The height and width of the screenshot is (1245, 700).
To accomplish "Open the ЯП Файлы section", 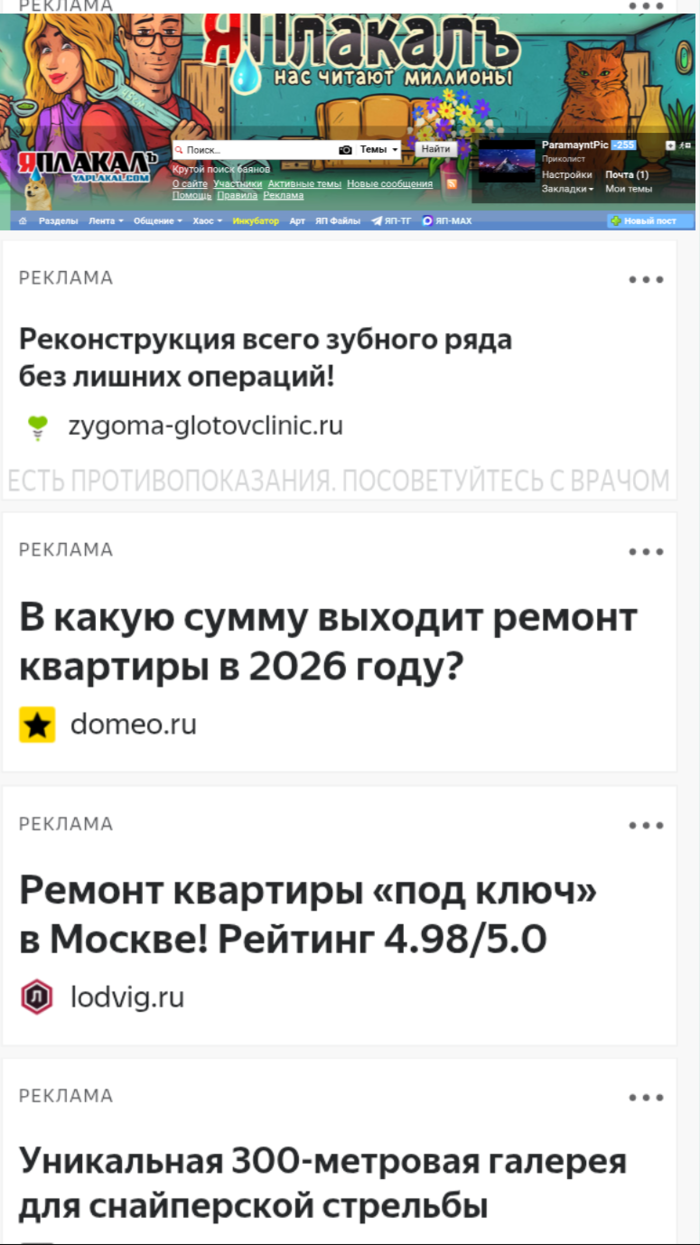I will pos(337,221).
